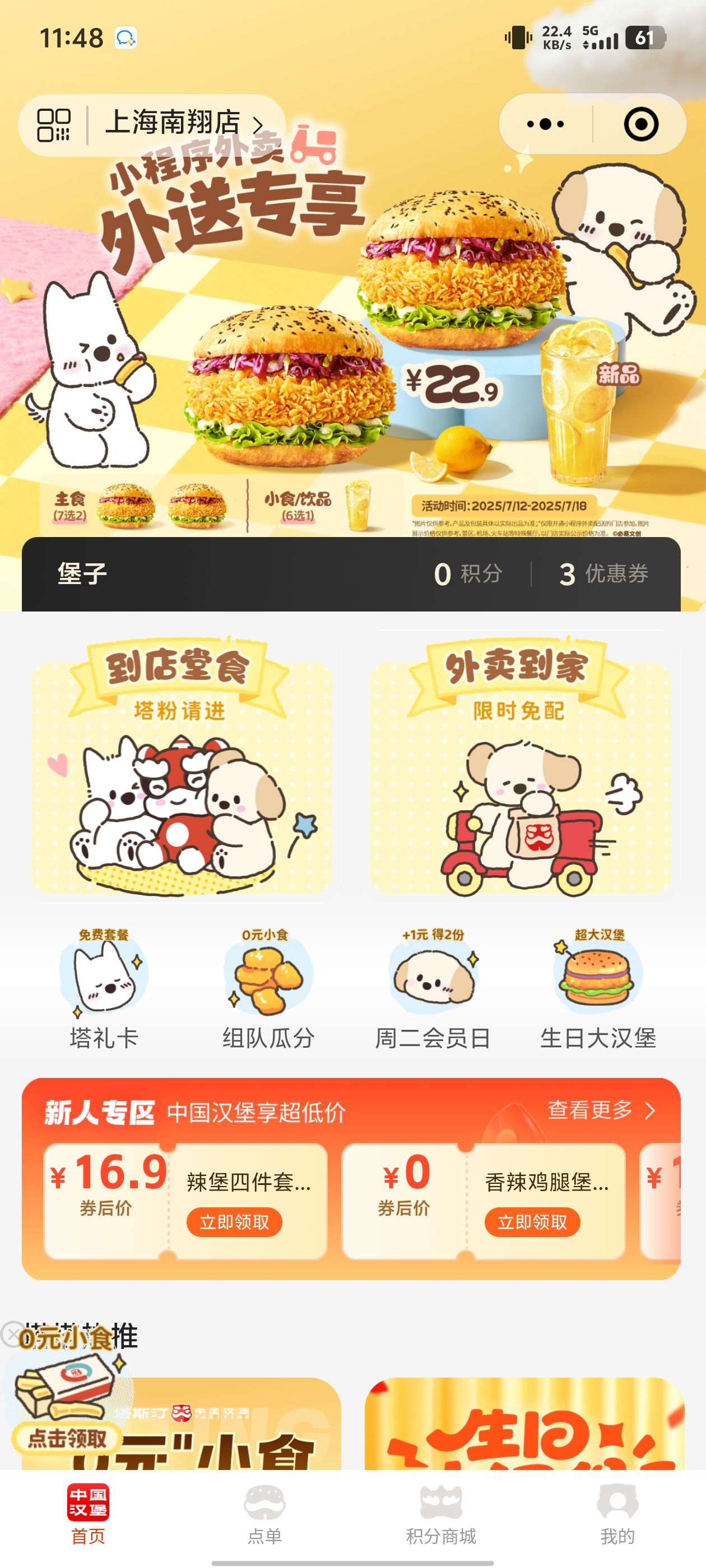Open 塔礼卡 gift card

[x=104, y=988]
